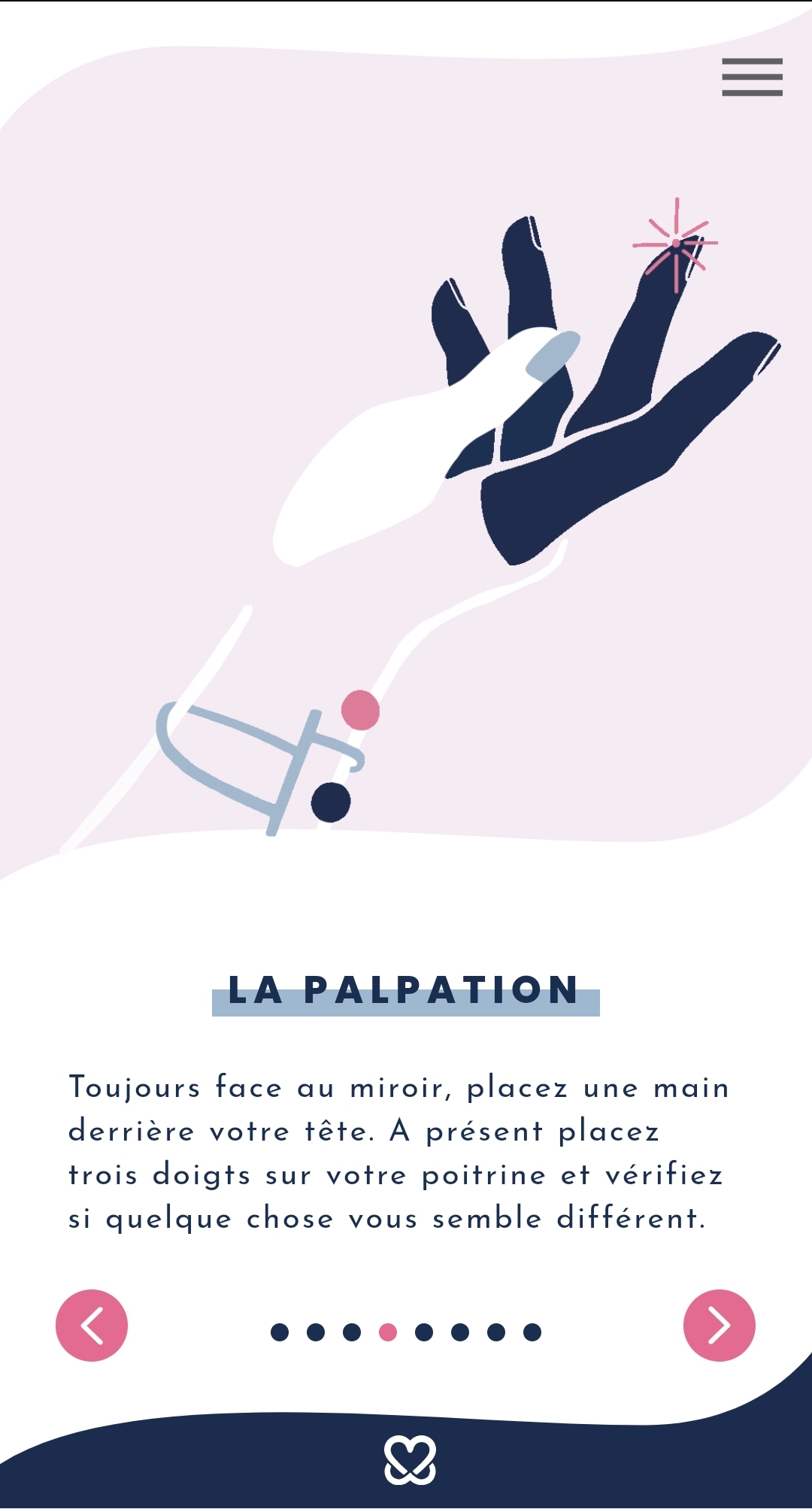Go to the previous step

(x=92, y=1325)
